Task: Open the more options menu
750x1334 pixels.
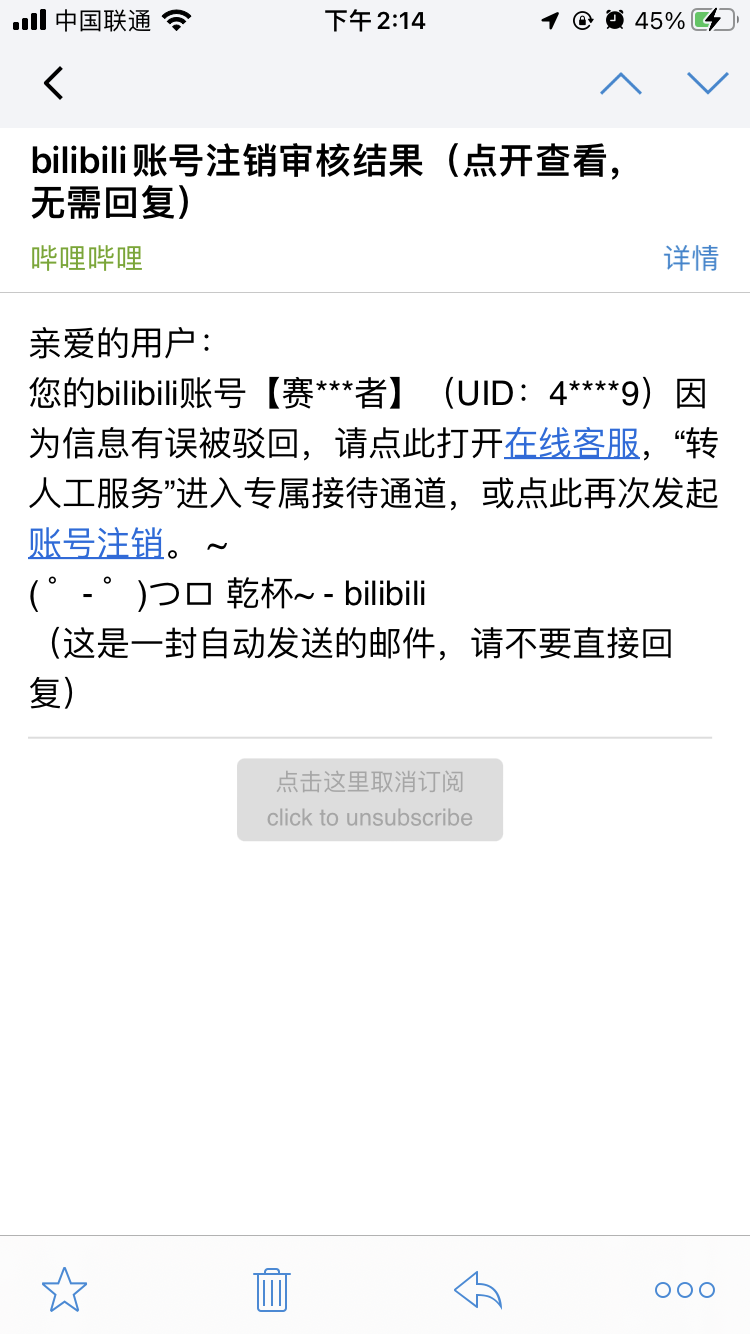Action: point(685,1289)
